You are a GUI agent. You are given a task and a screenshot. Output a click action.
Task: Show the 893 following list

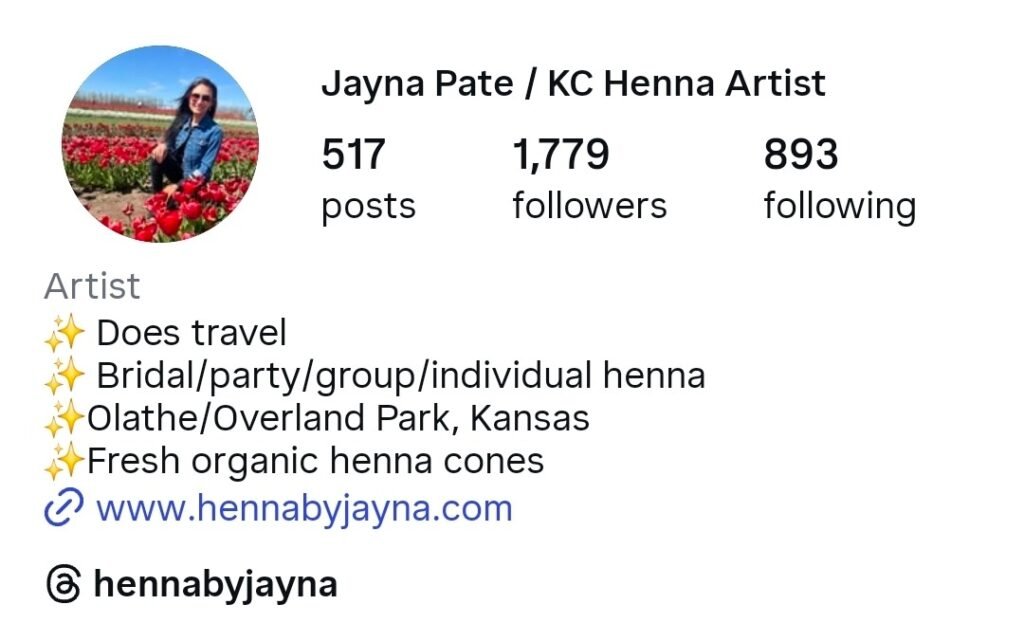coord(839,180)
